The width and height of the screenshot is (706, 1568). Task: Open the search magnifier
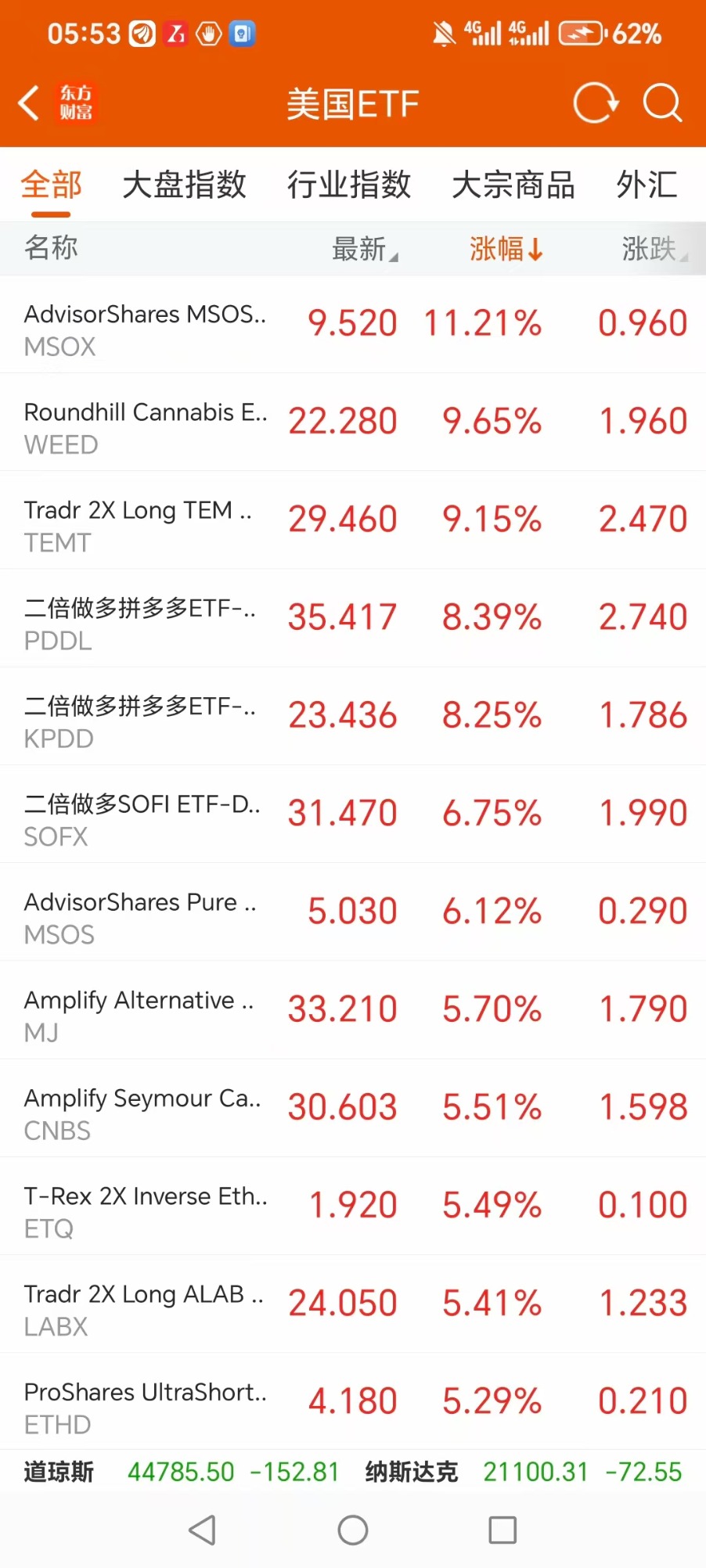662,103
